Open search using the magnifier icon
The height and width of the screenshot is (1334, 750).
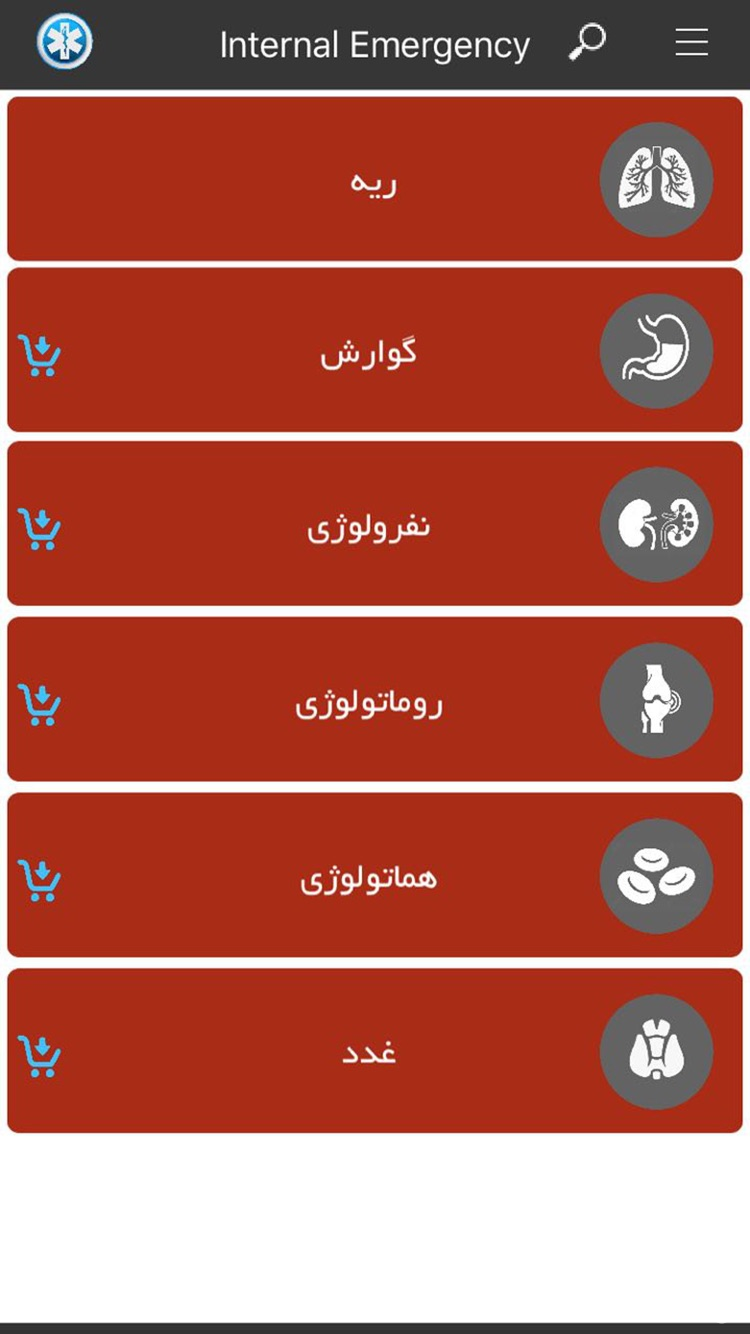point(586,43)
